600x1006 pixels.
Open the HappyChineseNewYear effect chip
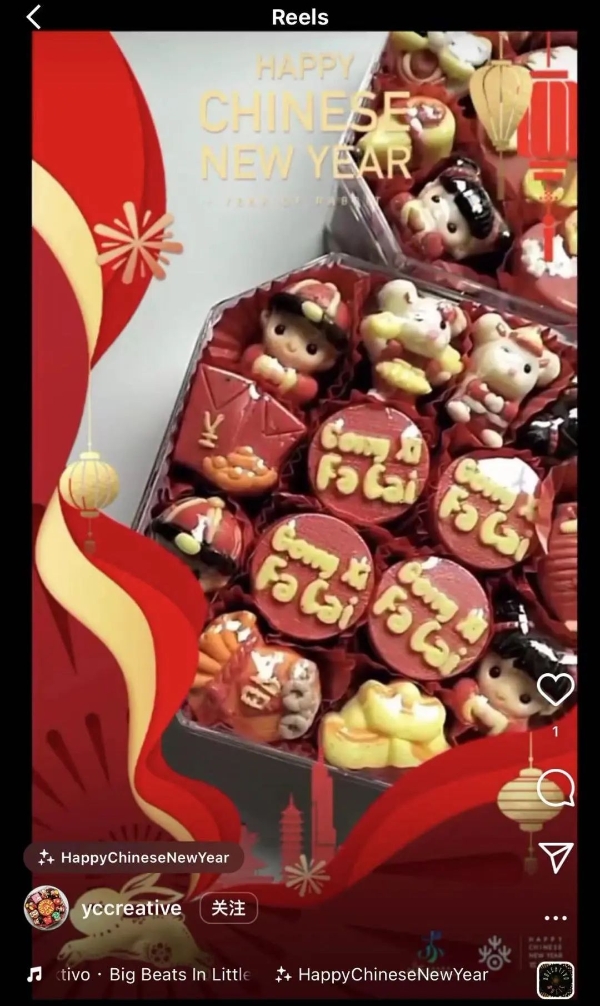coord(134,857)
